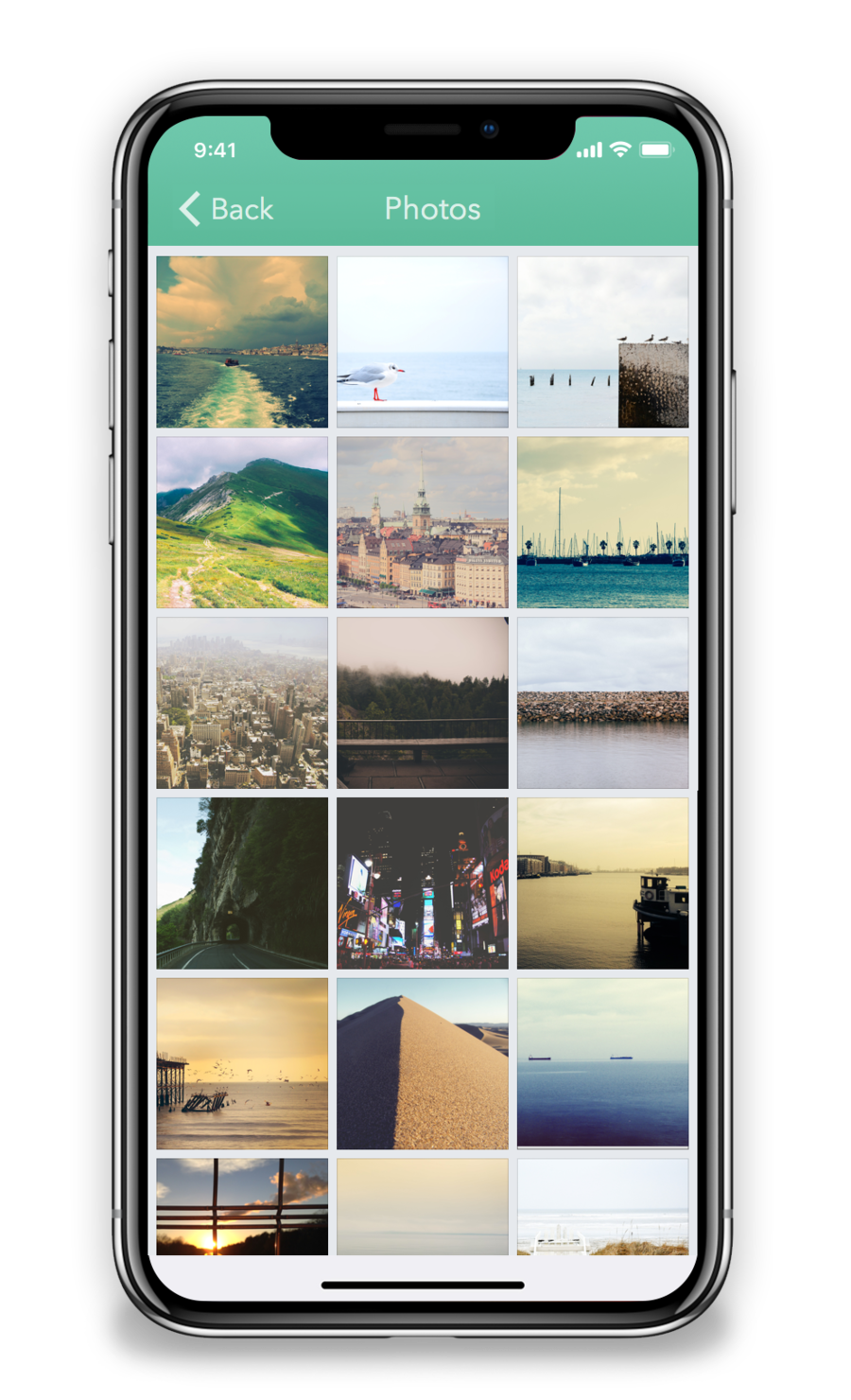
Task: View the birds on concrete pier photo
Action: click(602, 341)
